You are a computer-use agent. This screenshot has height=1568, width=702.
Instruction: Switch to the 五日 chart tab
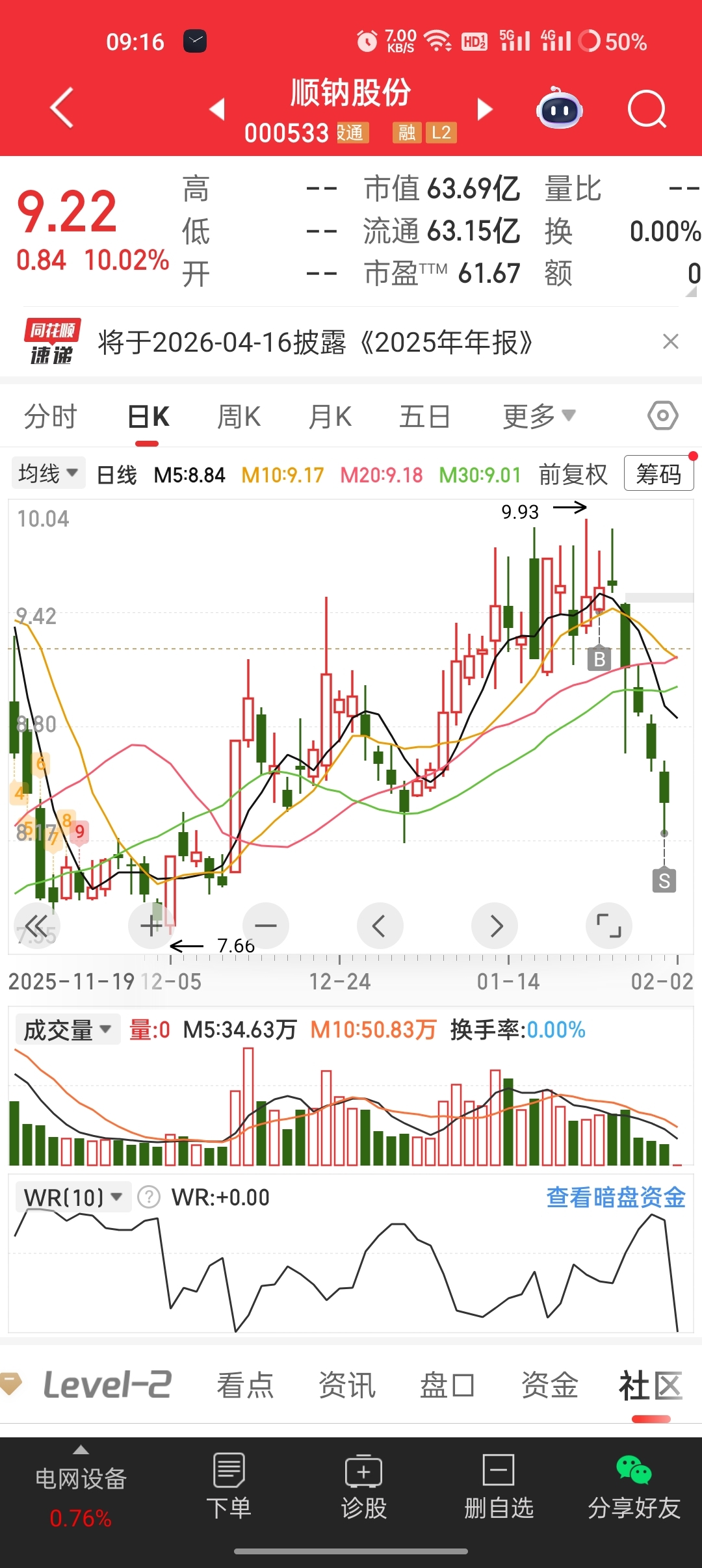coord(424,416)
